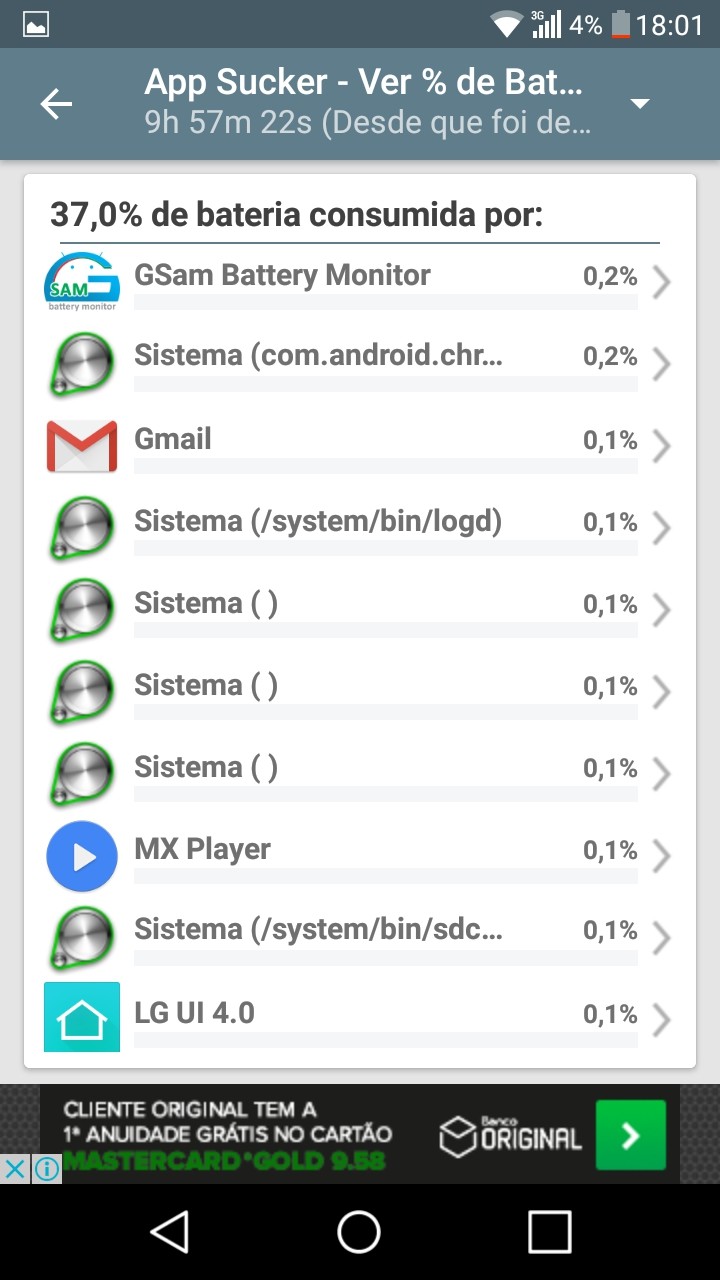
Task: Expand the App Sucker view dropdown
Action: 640,104
